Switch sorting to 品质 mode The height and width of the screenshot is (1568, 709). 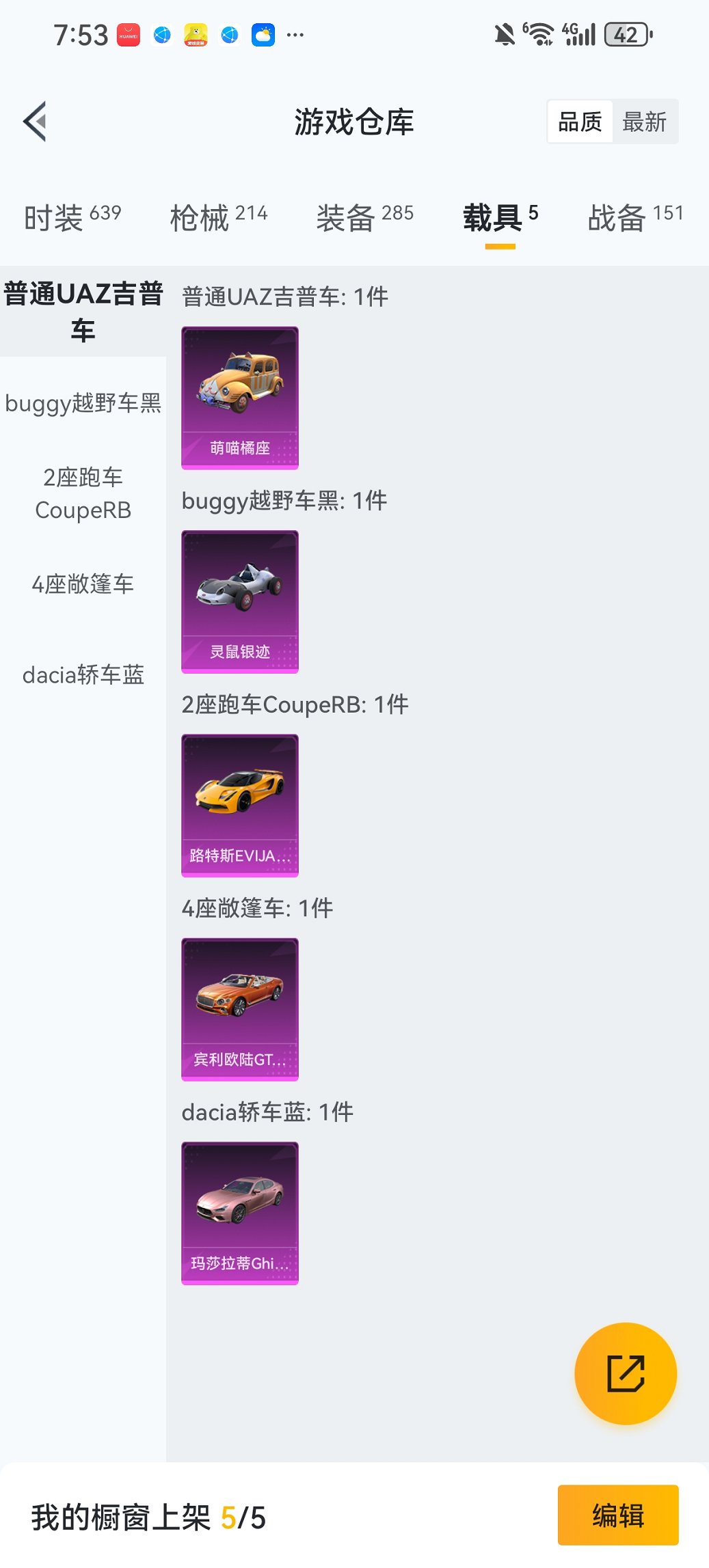(579, 120)
